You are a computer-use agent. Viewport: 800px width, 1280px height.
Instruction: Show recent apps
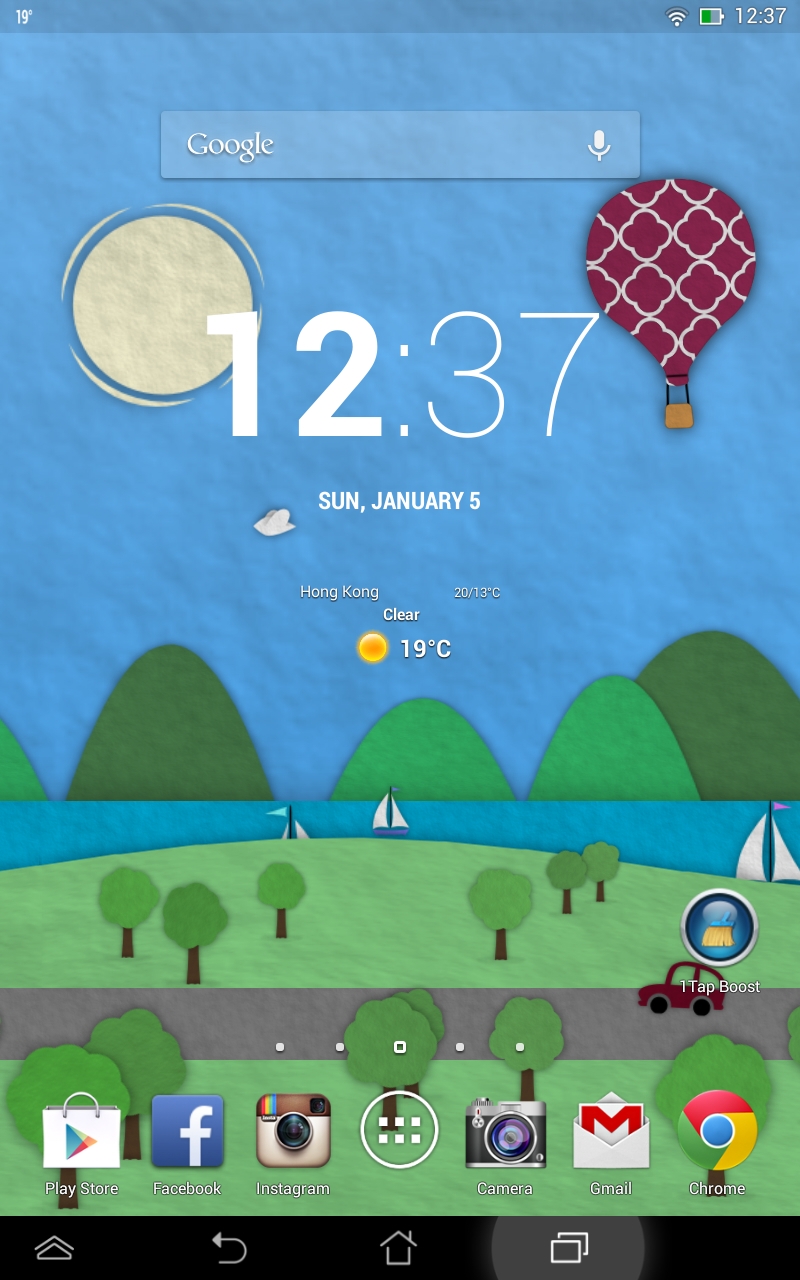(569, 1248)
